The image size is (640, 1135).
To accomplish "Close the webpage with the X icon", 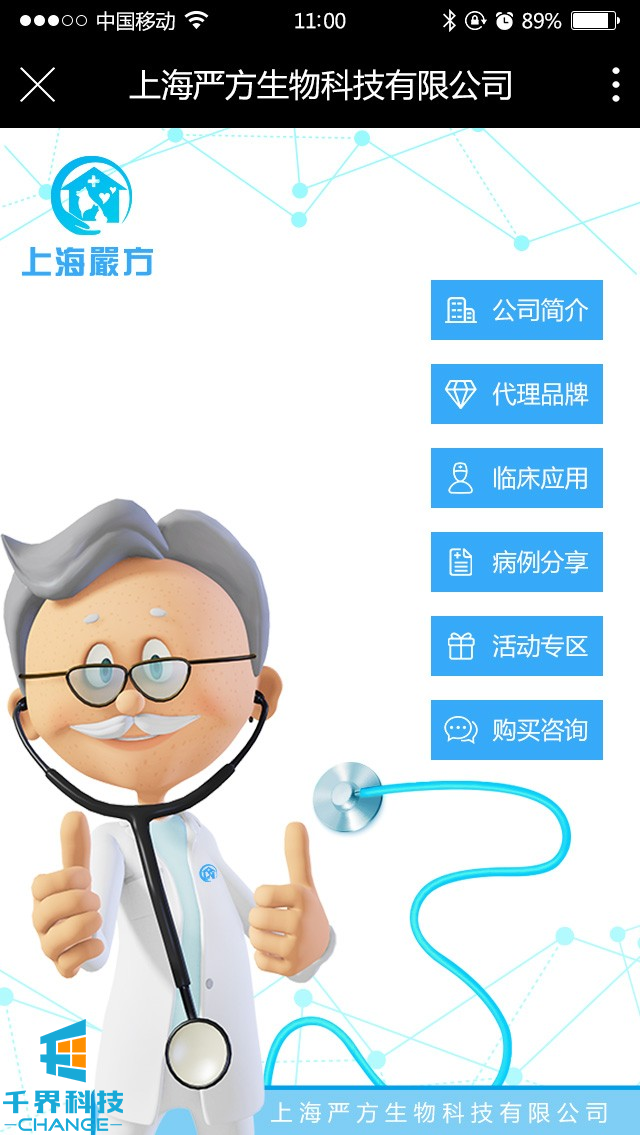I will tap(38, 86).
